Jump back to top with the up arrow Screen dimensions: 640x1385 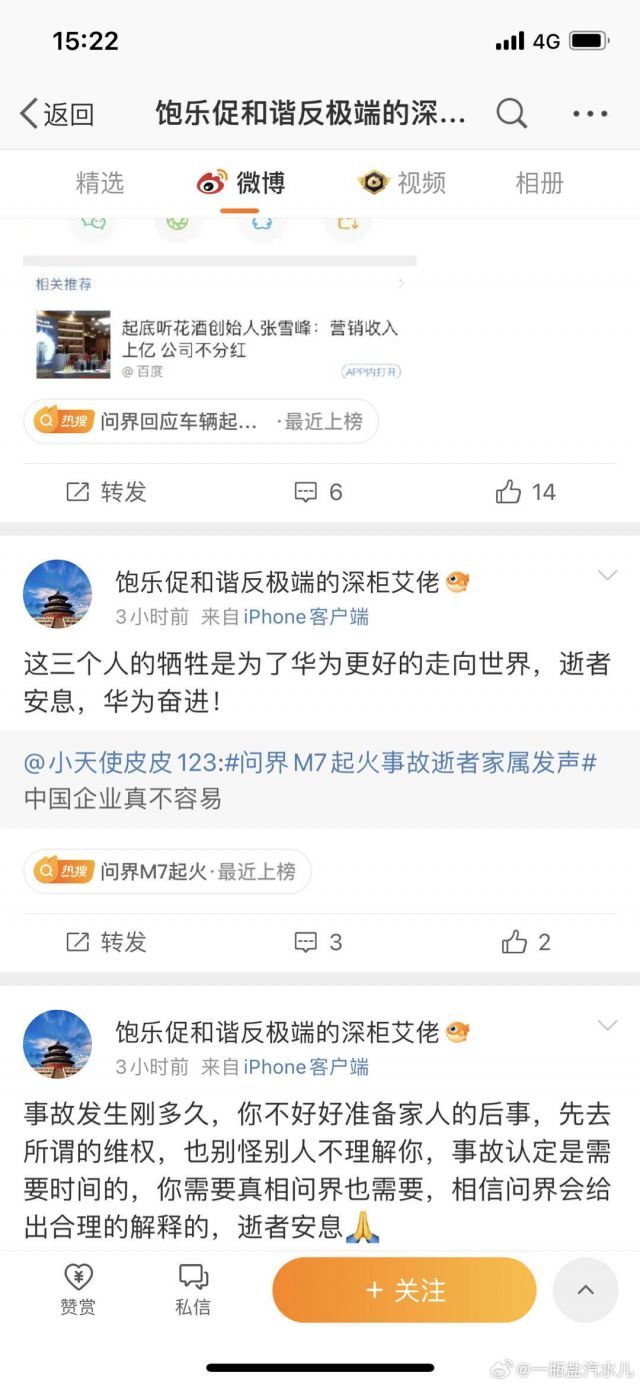click(586, 1290)
